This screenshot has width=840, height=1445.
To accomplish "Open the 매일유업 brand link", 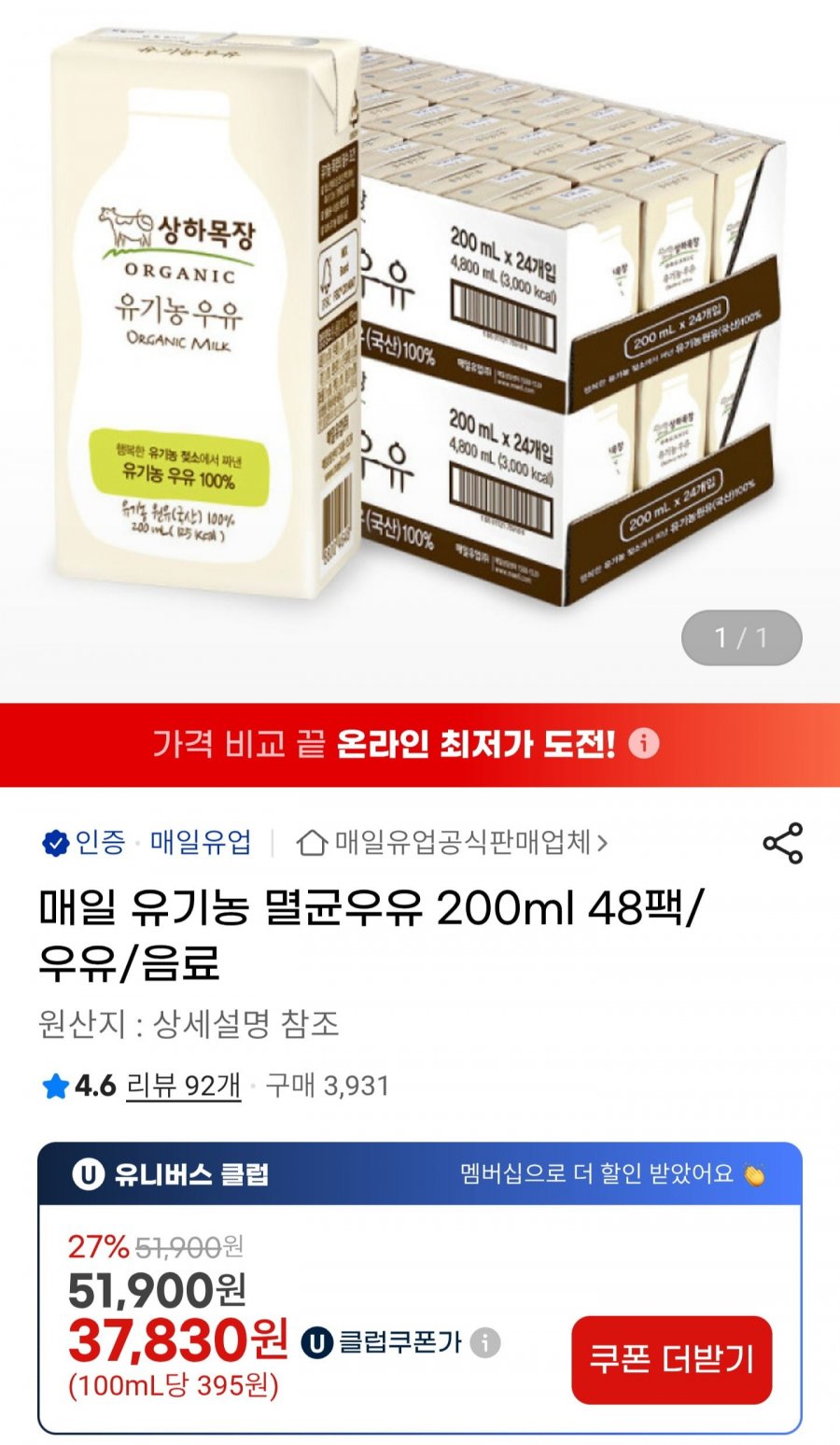I will coord(201,843).
